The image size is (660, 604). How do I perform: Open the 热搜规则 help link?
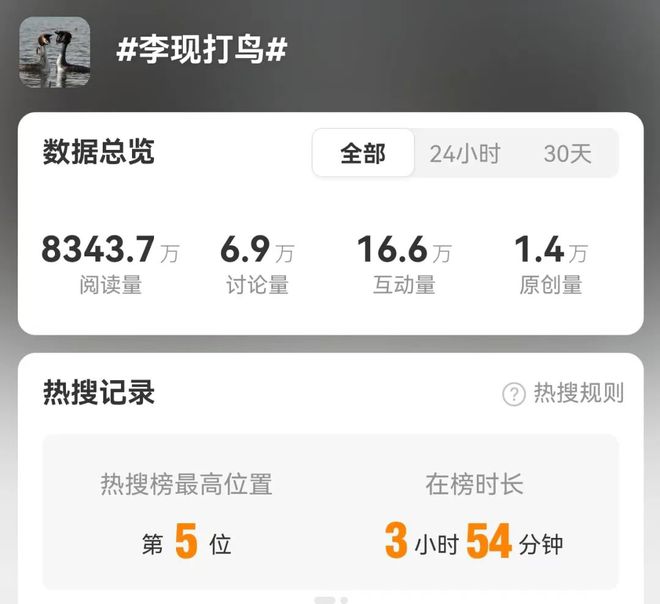563,393
